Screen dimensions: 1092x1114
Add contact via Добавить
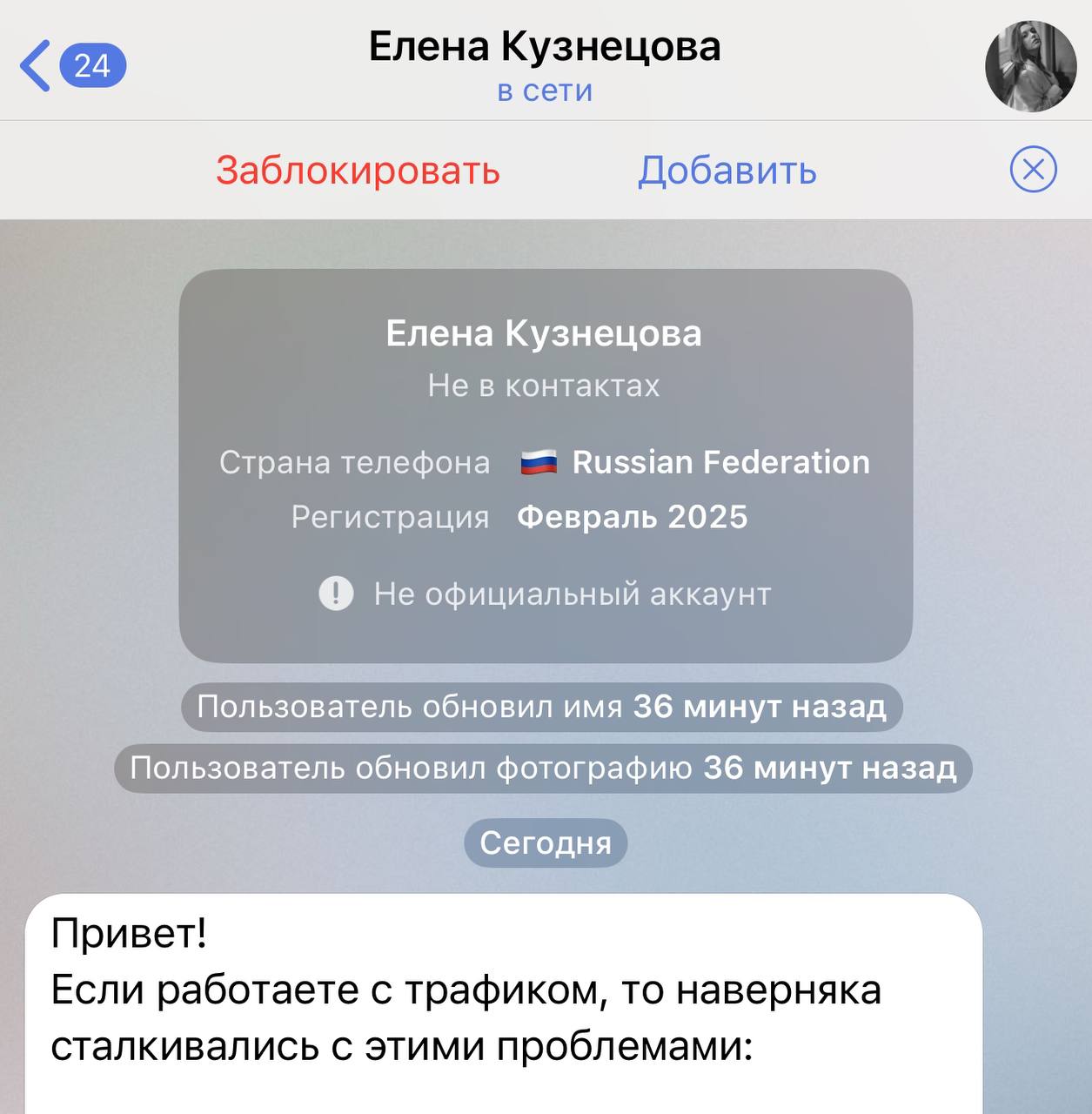727,170
